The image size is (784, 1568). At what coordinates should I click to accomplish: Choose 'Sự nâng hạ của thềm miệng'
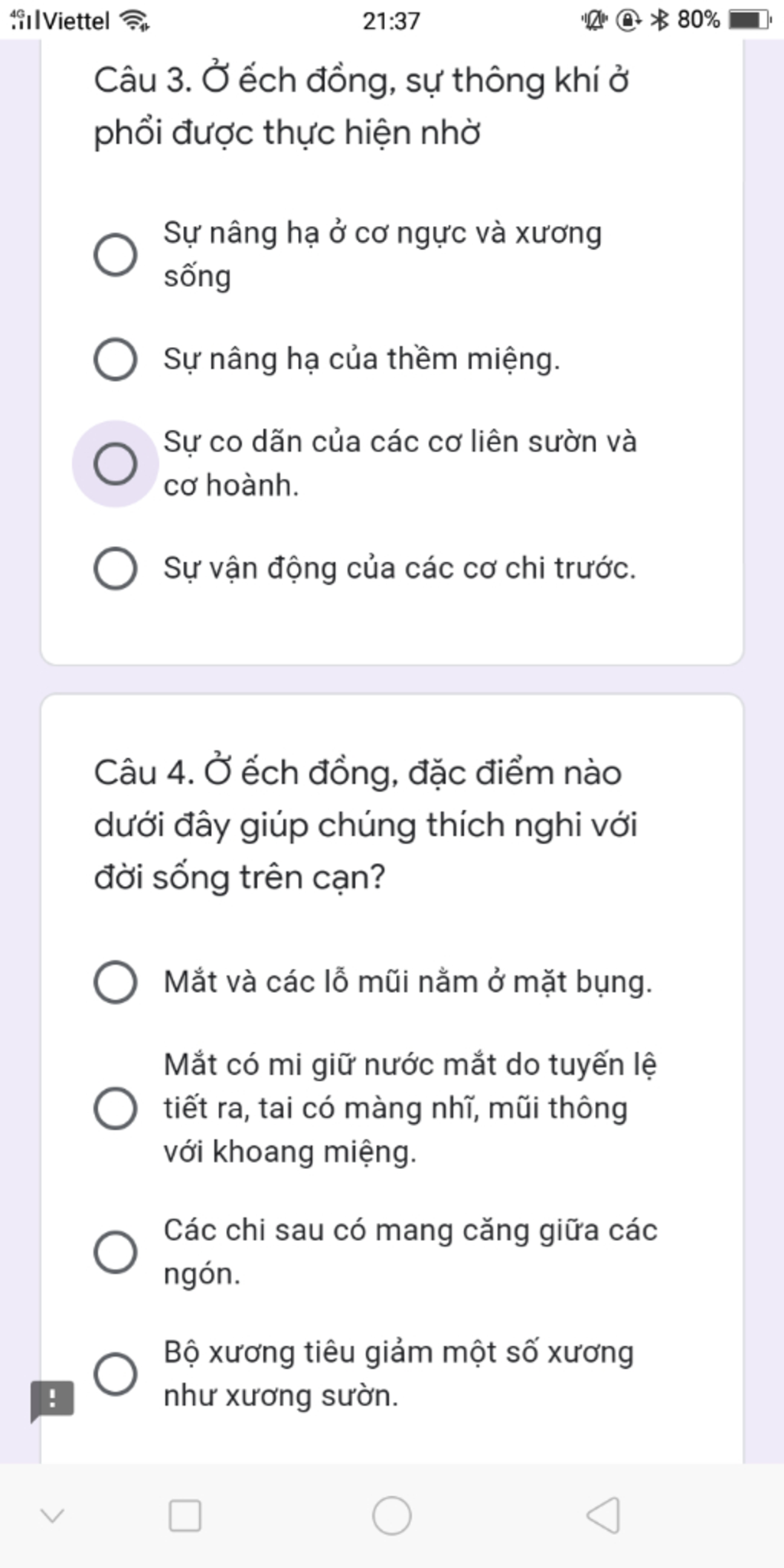tap(116, 359)
